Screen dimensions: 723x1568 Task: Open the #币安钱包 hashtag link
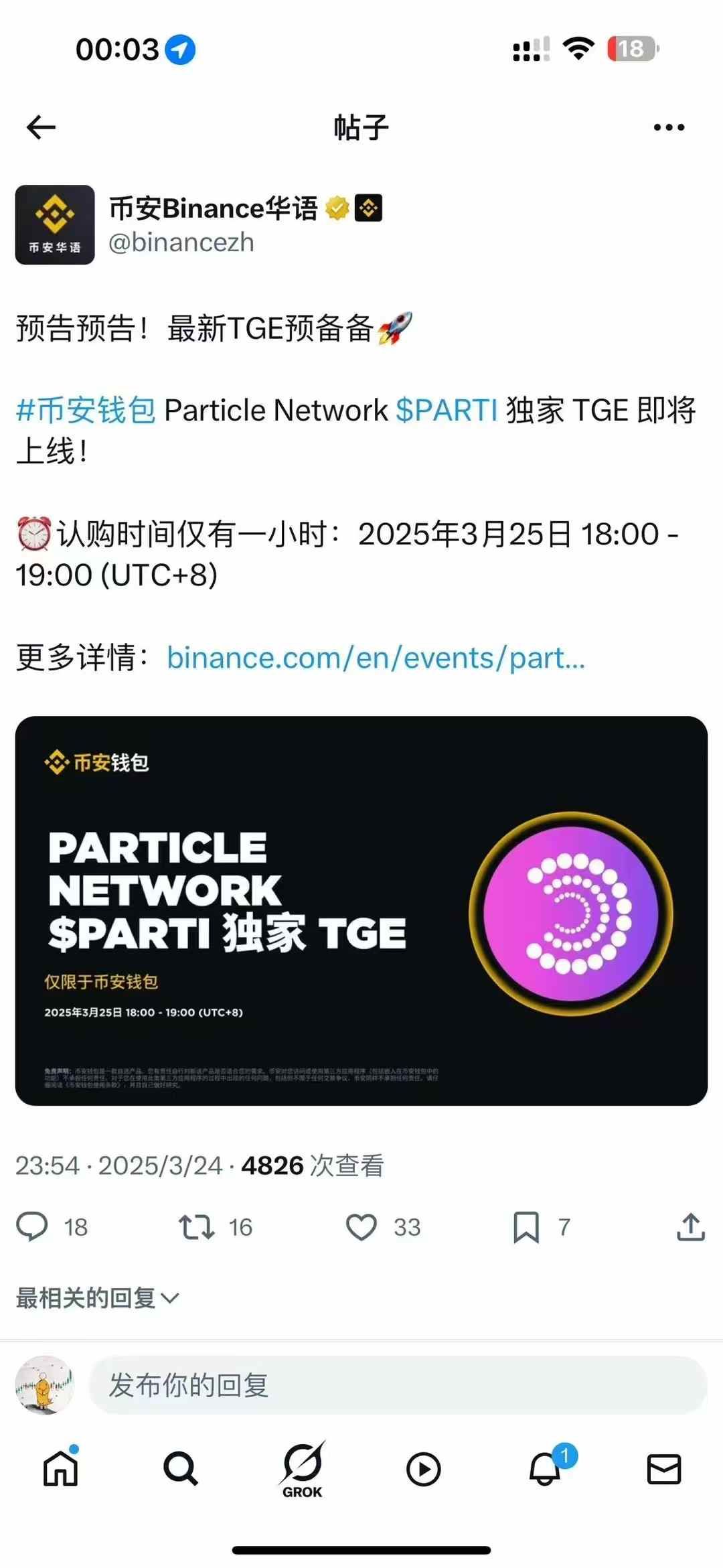pos(86,410)
